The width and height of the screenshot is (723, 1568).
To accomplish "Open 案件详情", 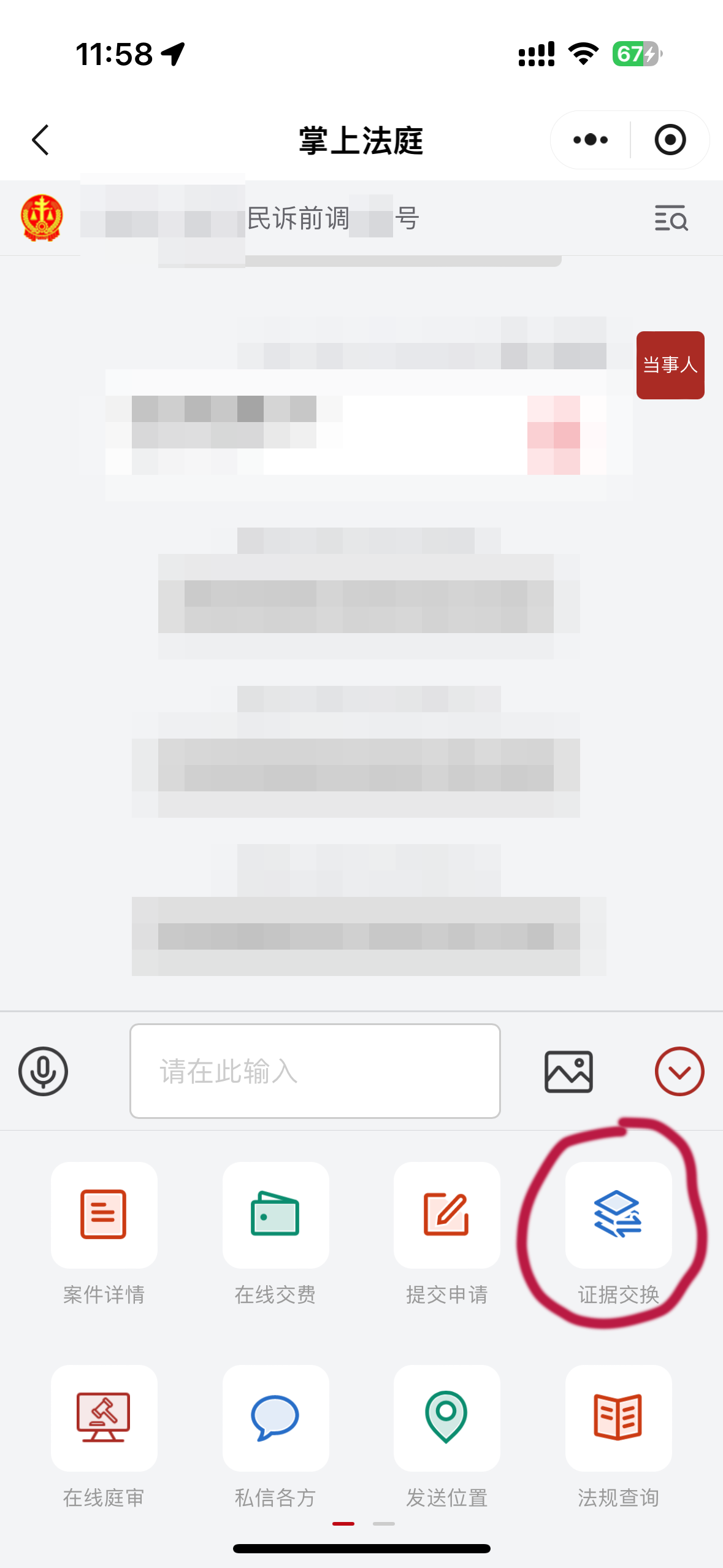I will tap(104, 1215).
